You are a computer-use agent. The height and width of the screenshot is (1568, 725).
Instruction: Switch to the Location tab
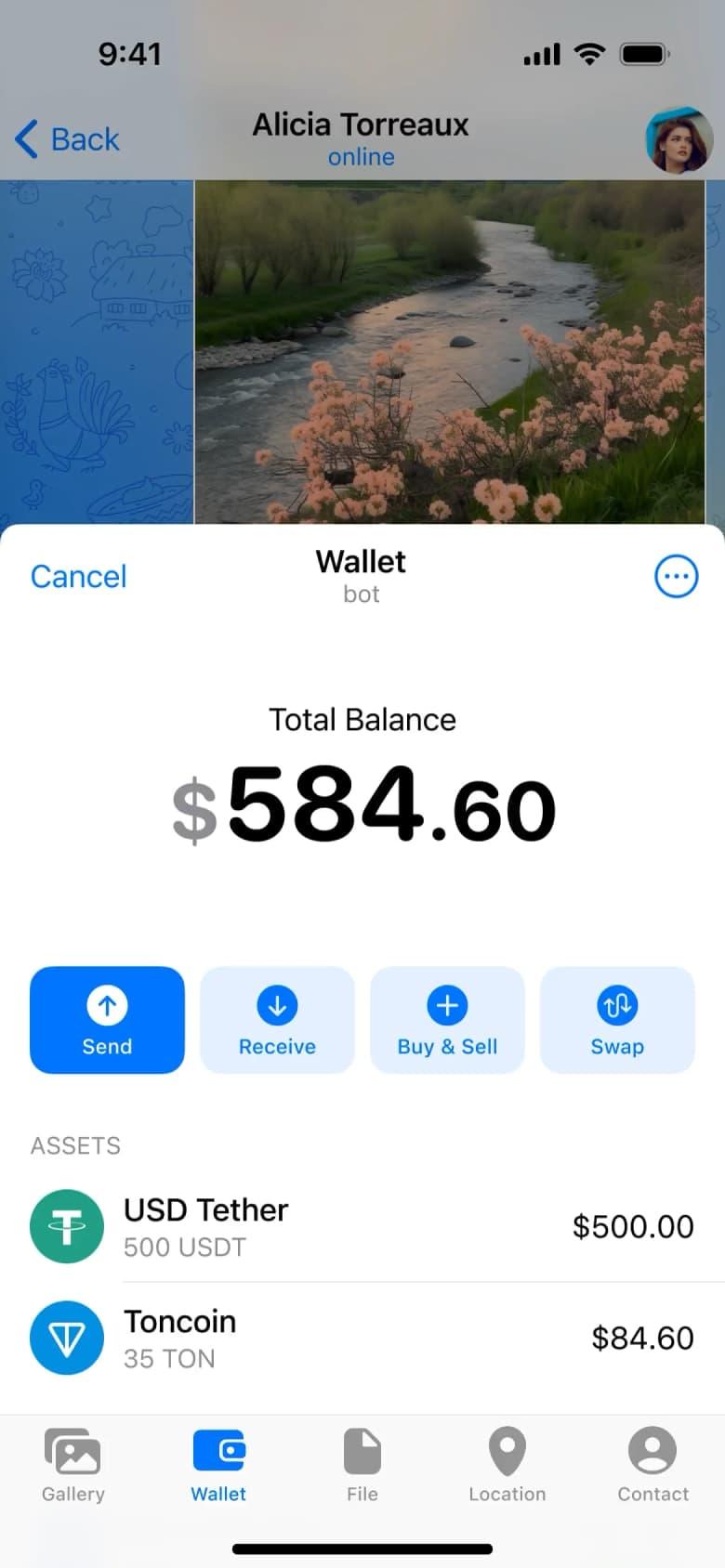tap(507, 1465)
